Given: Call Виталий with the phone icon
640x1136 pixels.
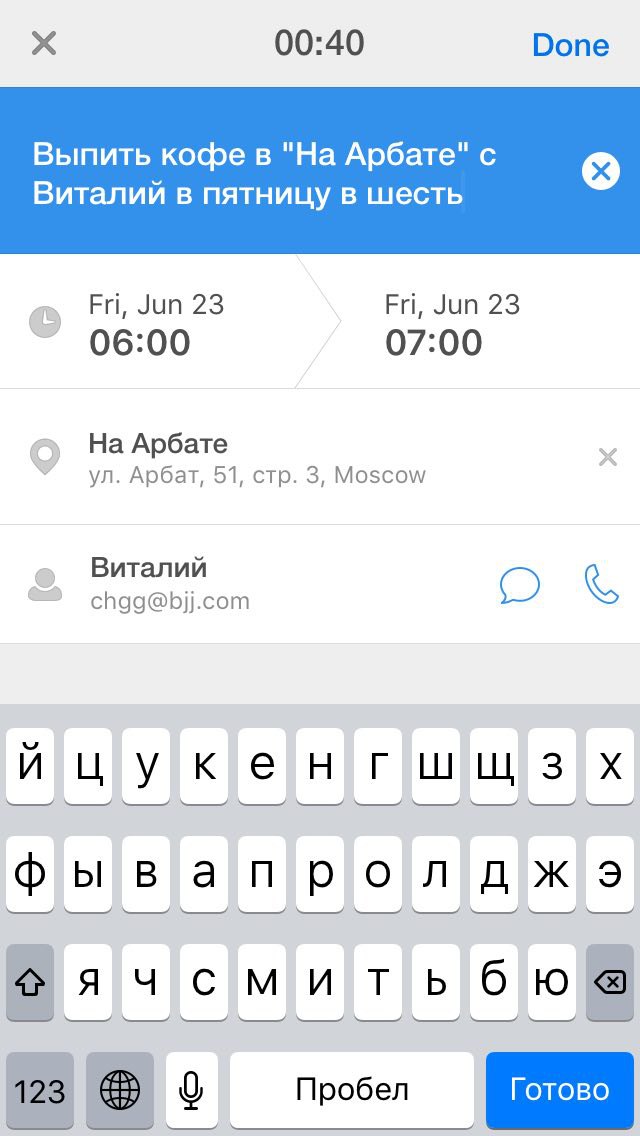Looking at the screenshot, I should click(601, 585).
